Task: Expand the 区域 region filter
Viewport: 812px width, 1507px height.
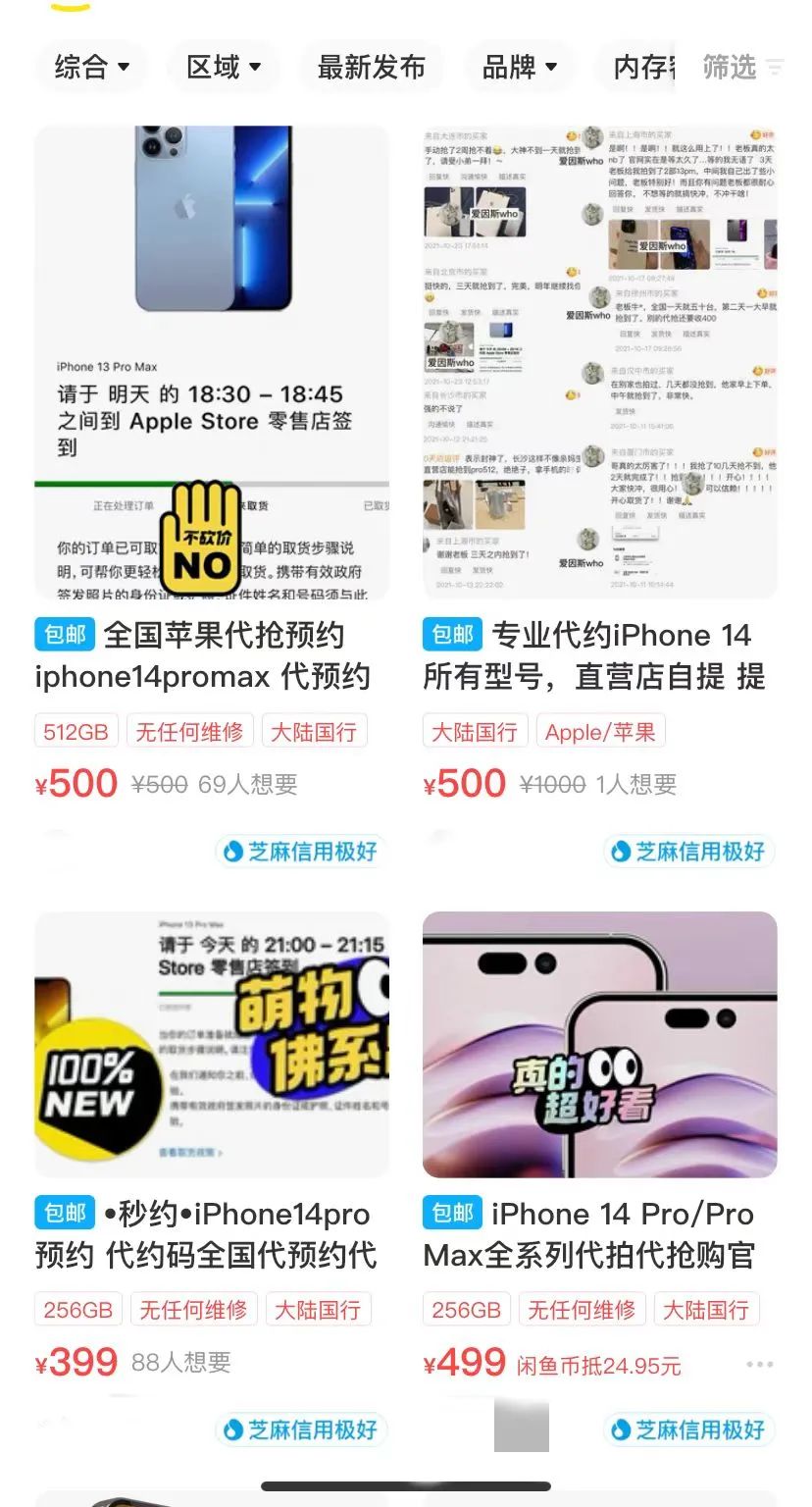Action: click(224, 67)
